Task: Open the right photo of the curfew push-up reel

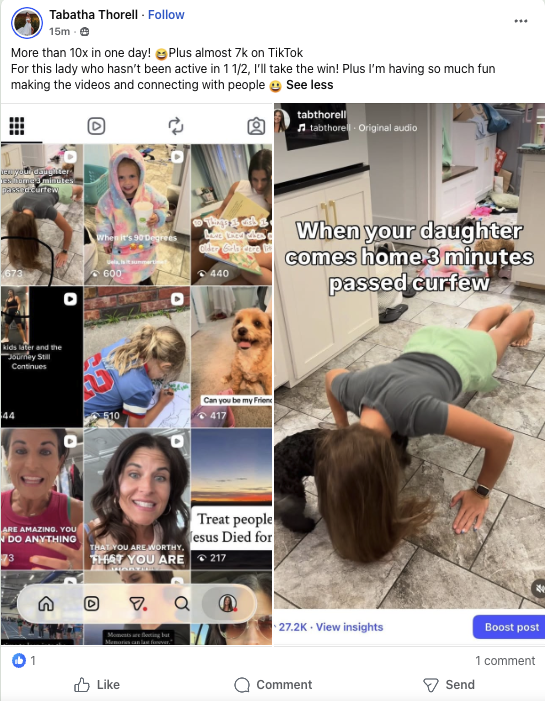Action: [x=410, y=374]
